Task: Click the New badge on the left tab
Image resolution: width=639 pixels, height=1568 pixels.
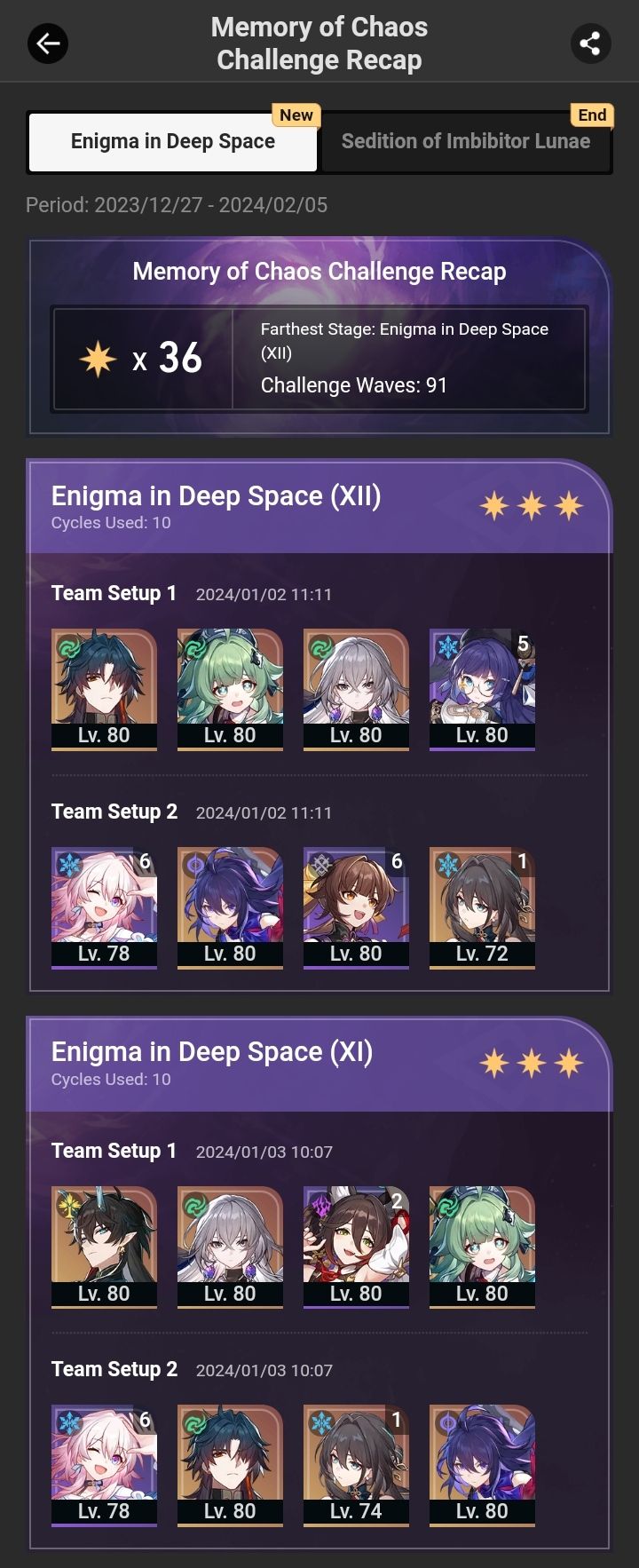Action: pyautogui.click(x=296, y=115)
